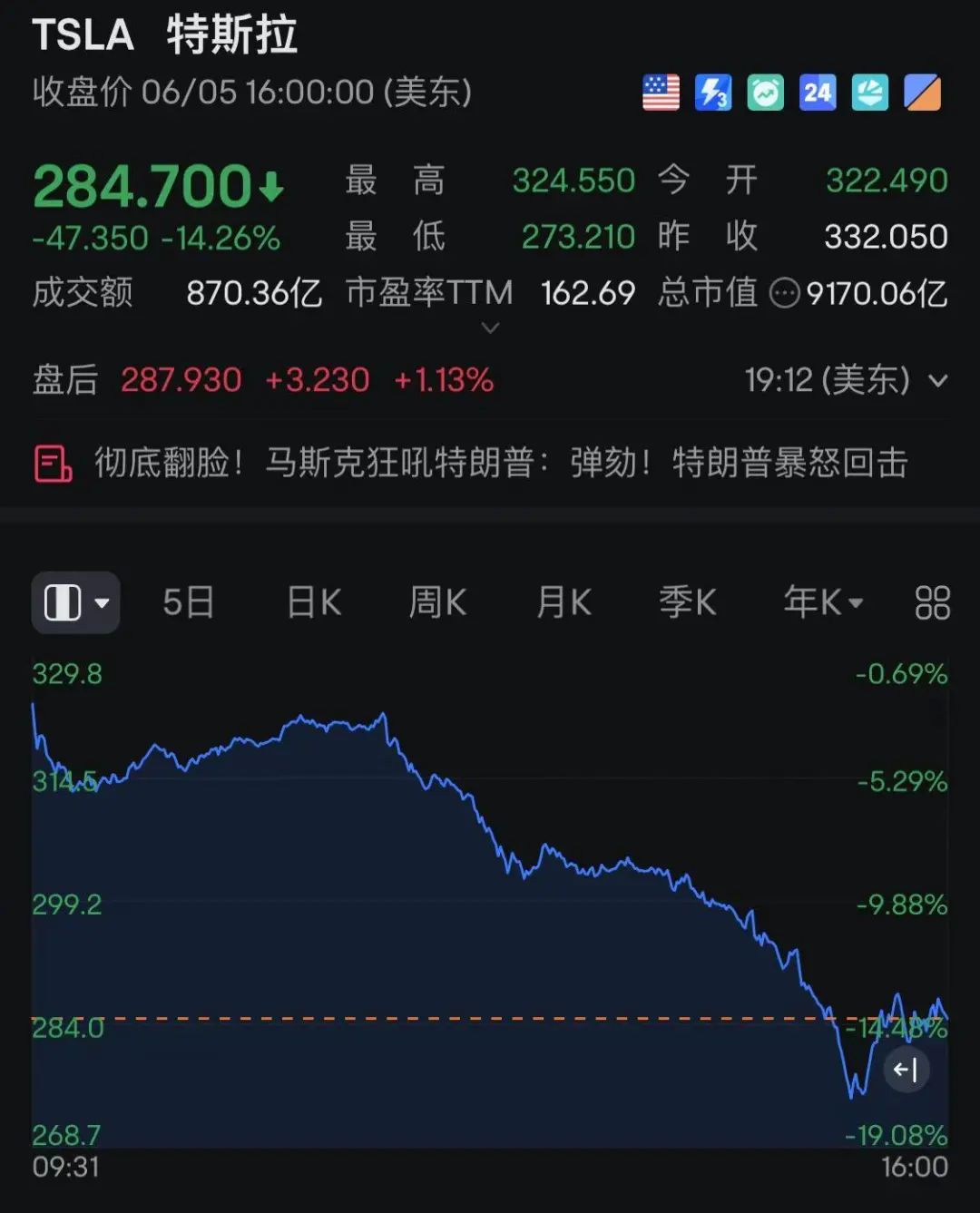
Task: Expand the 年K period dropdown
Action: click(823, 602)
